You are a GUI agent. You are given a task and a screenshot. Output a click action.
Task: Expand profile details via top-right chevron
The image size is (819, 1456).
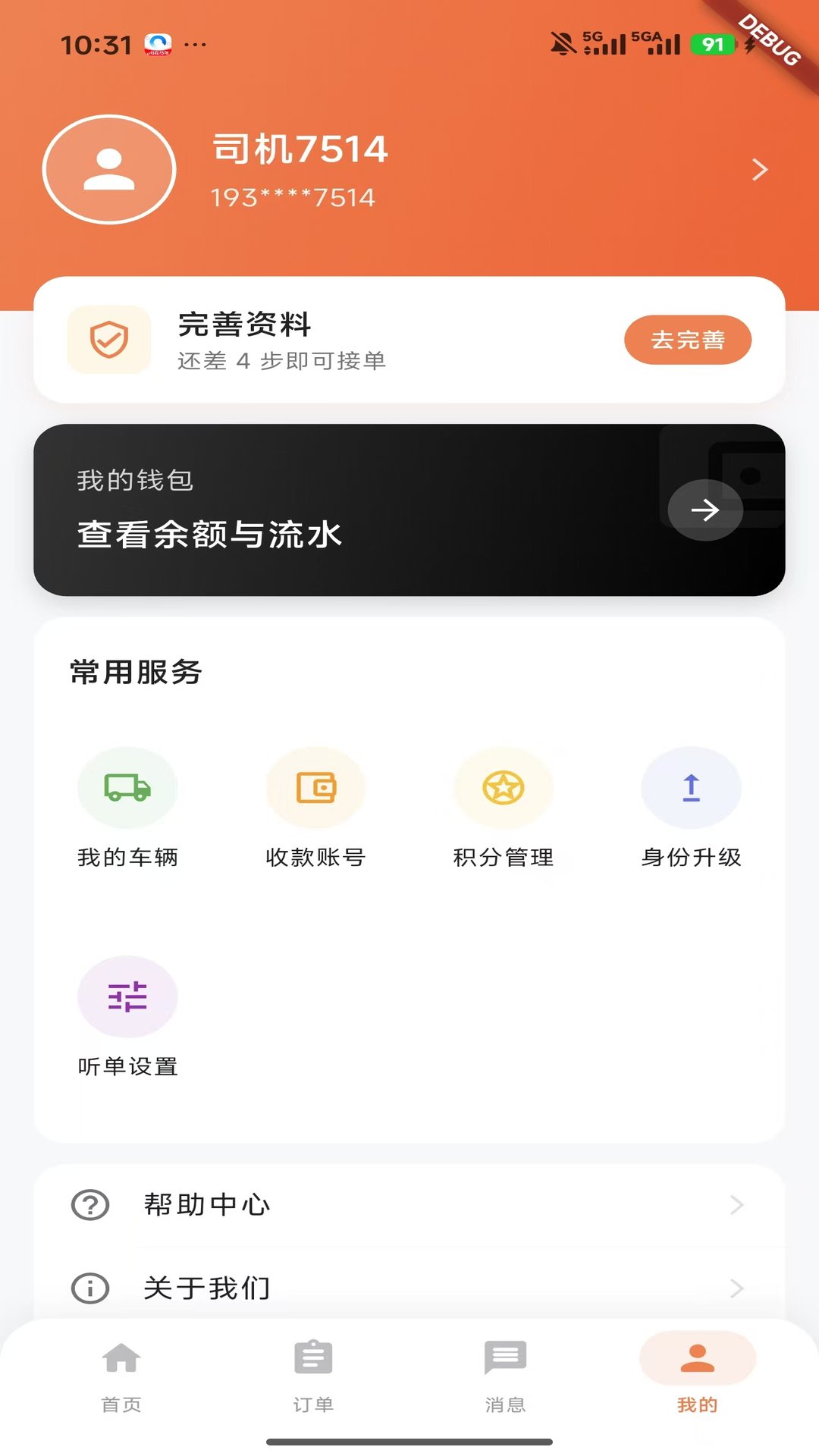(x=761, y=169)
